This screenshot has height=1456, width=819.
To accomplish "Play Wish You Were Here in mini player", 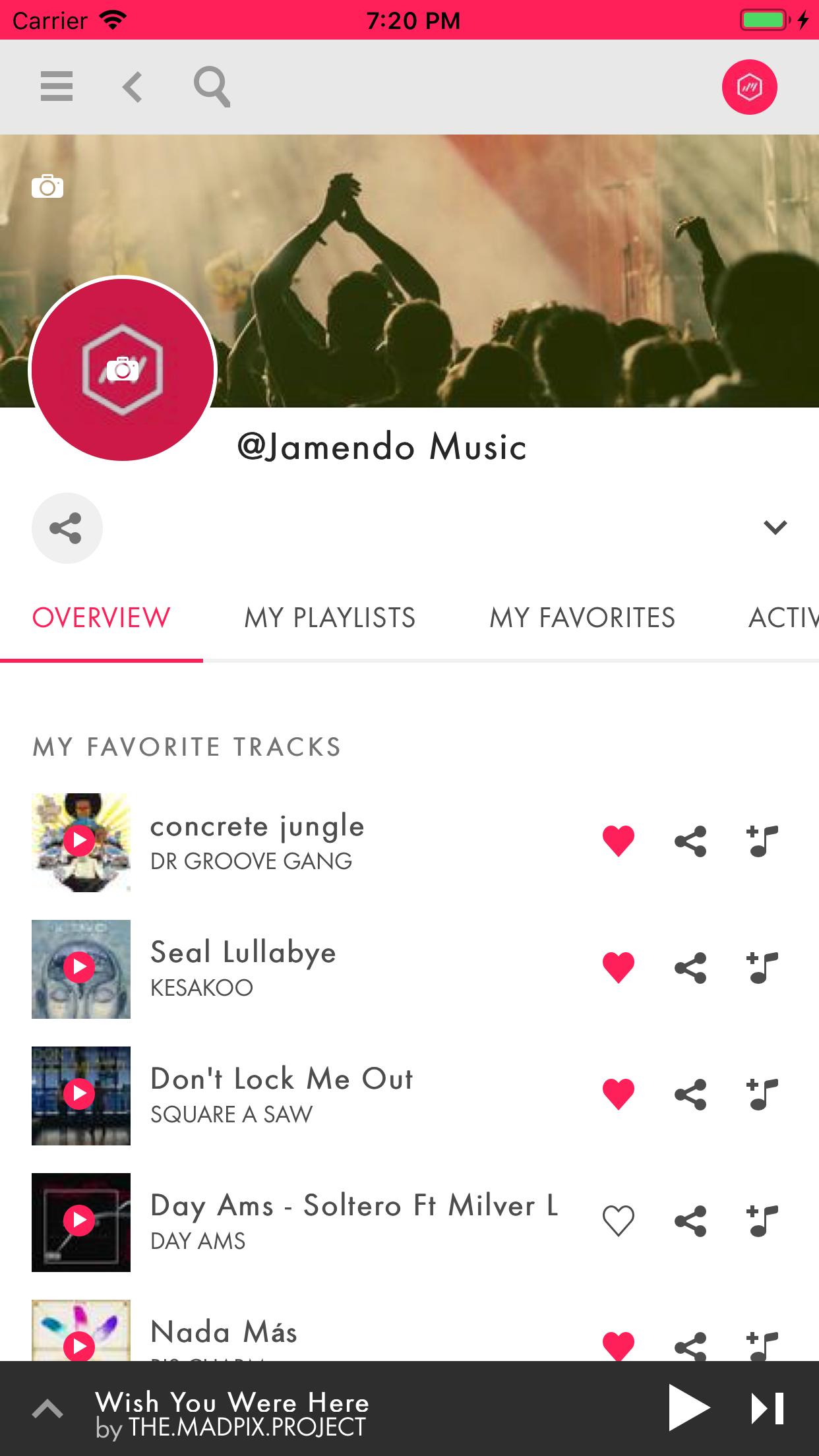I will (688, 1408).
